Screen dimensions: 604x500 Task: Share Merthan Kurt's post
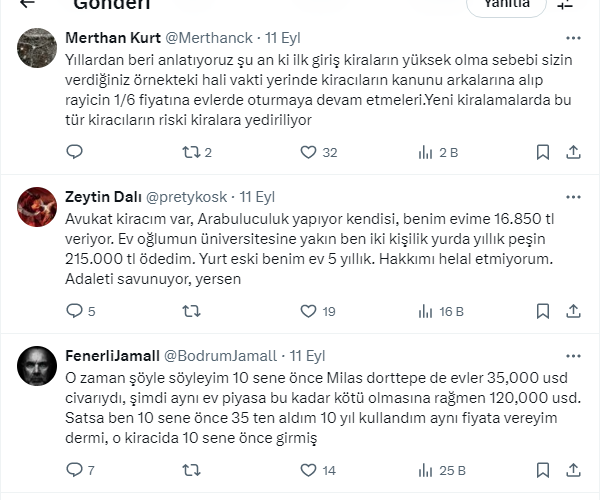pyautogui.click(x=573, y=152)
